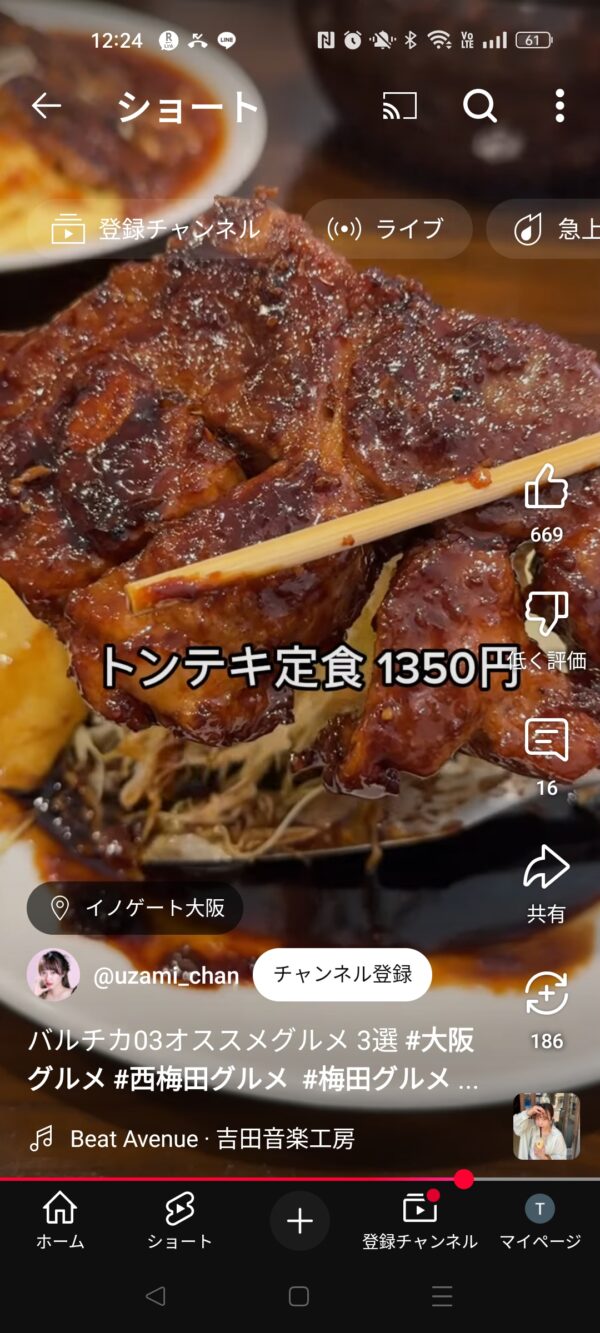Viewport: 600px width, 1333px height.
Task: Open the イノゲート大阪 location chip
Action: [135, 908]
